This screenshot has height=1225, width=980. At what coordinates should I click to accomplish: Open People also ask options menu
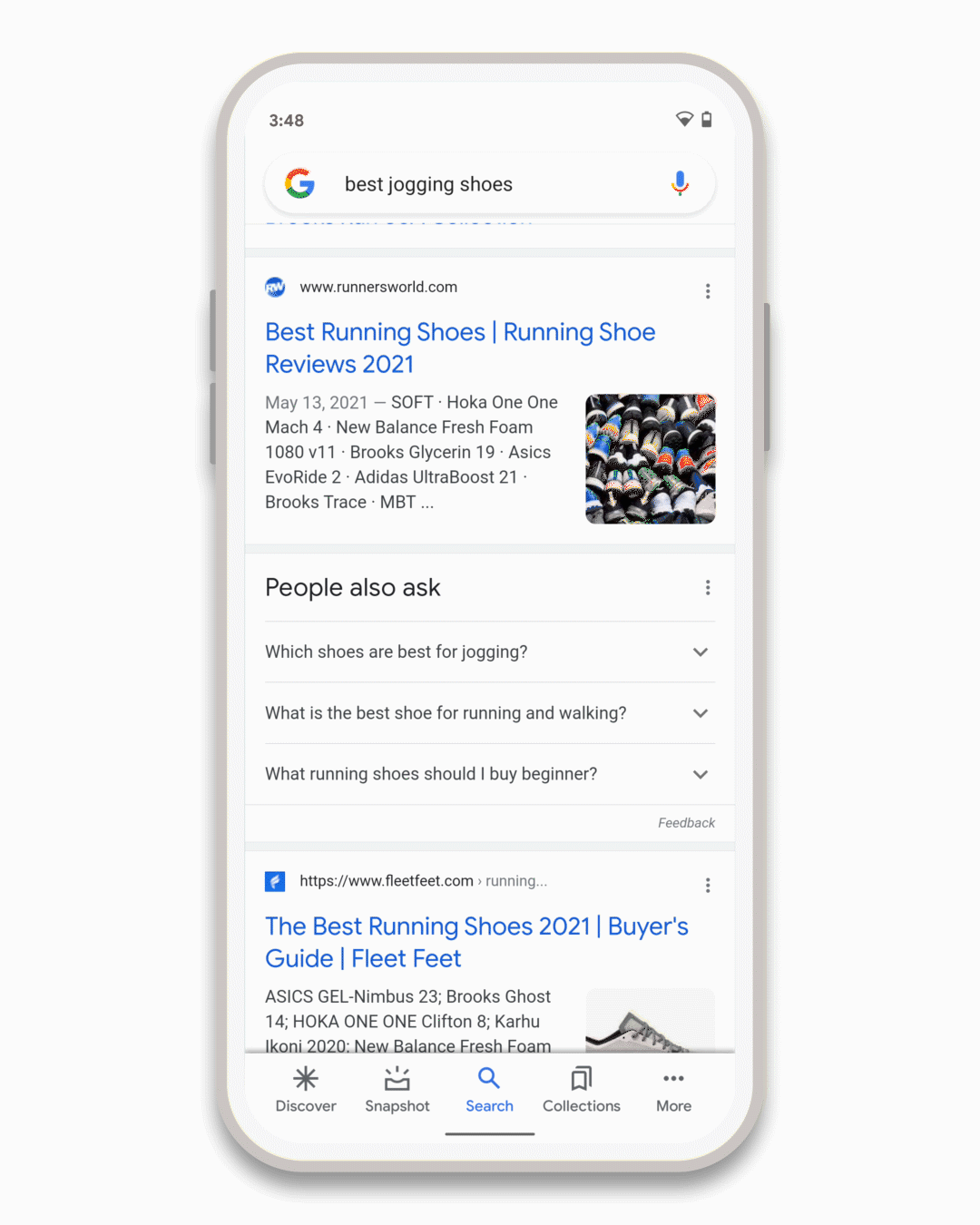pyautogui.click(x=708, y=588)
